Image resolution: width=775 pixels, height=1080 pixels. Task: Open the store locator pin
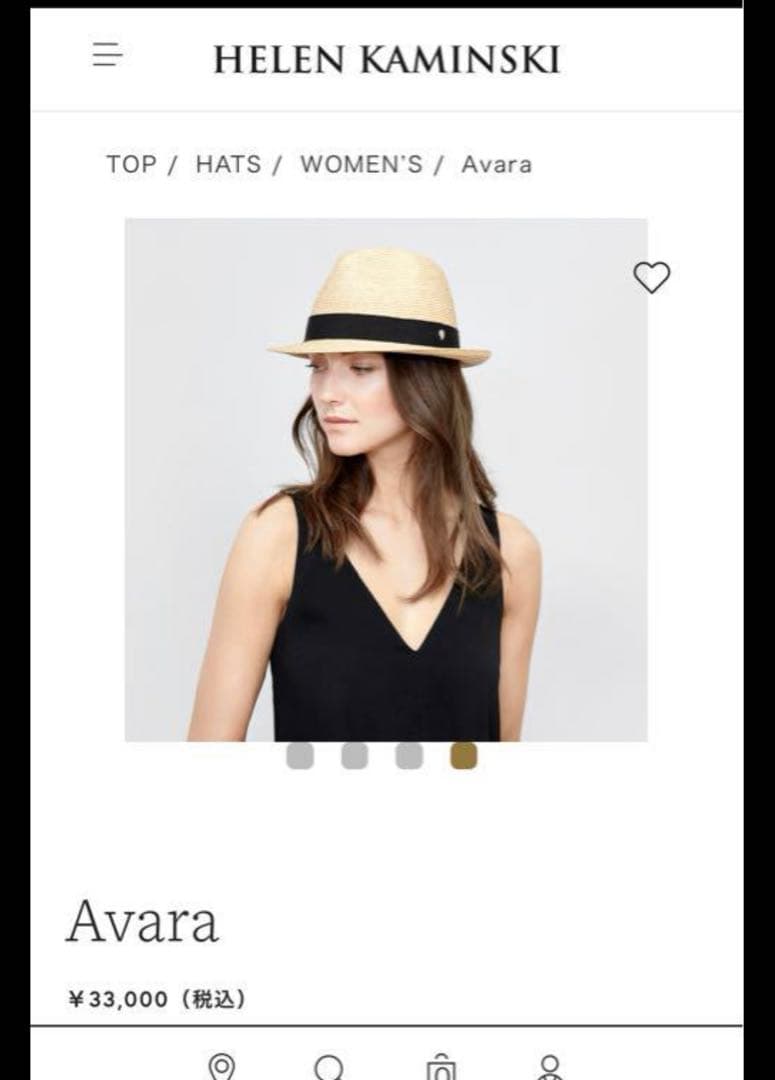pyautogui.click(x=221, y=1067)
